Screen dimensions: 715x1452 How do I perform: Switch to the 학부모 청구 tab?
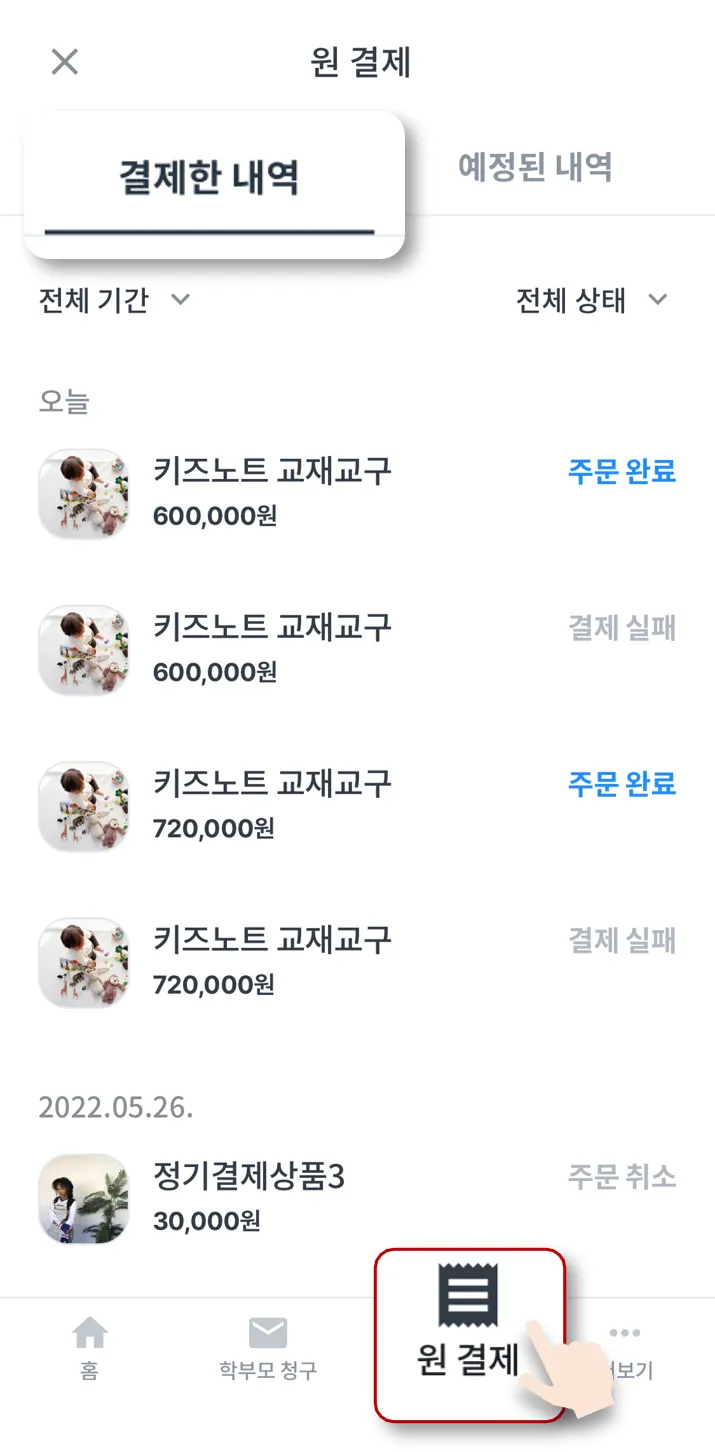tap(268, 1348)
